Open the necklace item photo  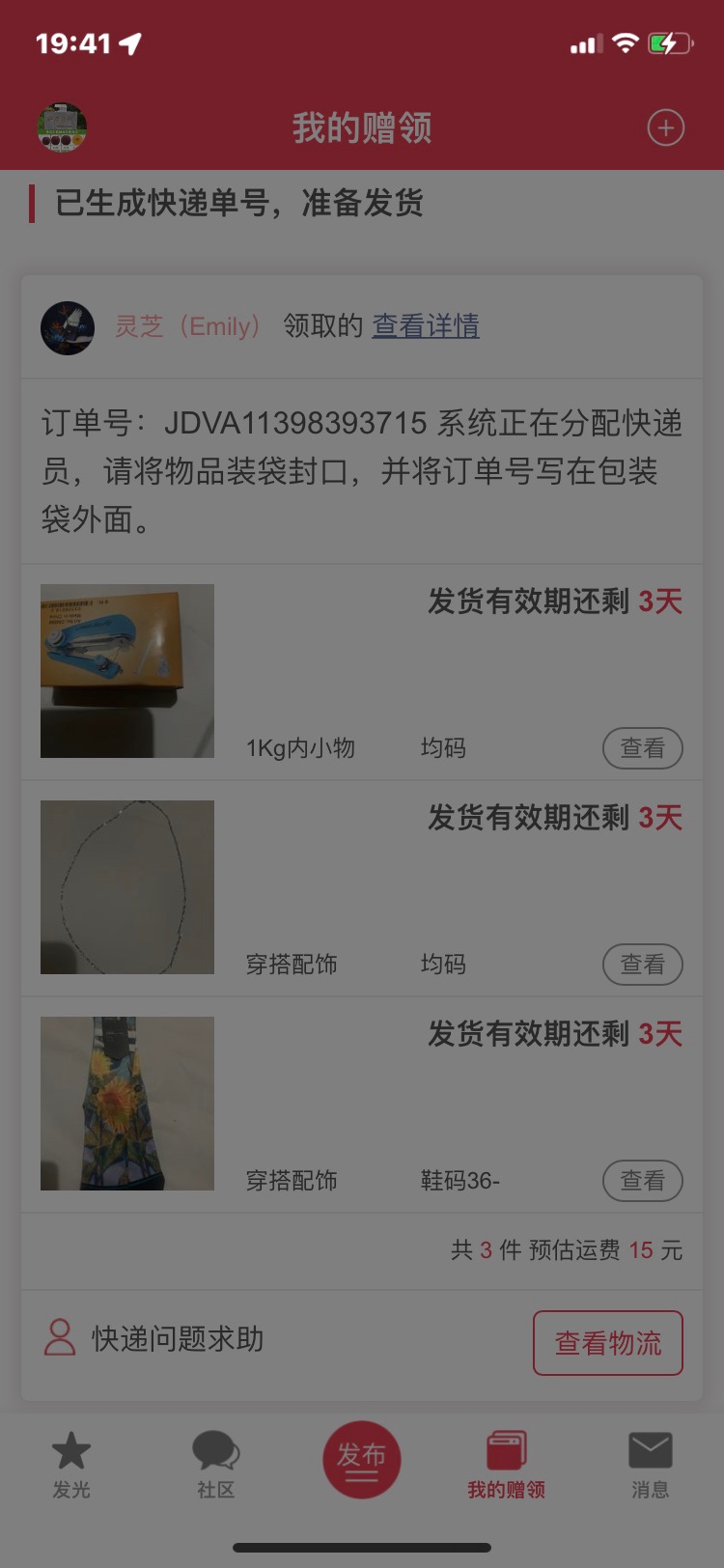coord(127,887)
